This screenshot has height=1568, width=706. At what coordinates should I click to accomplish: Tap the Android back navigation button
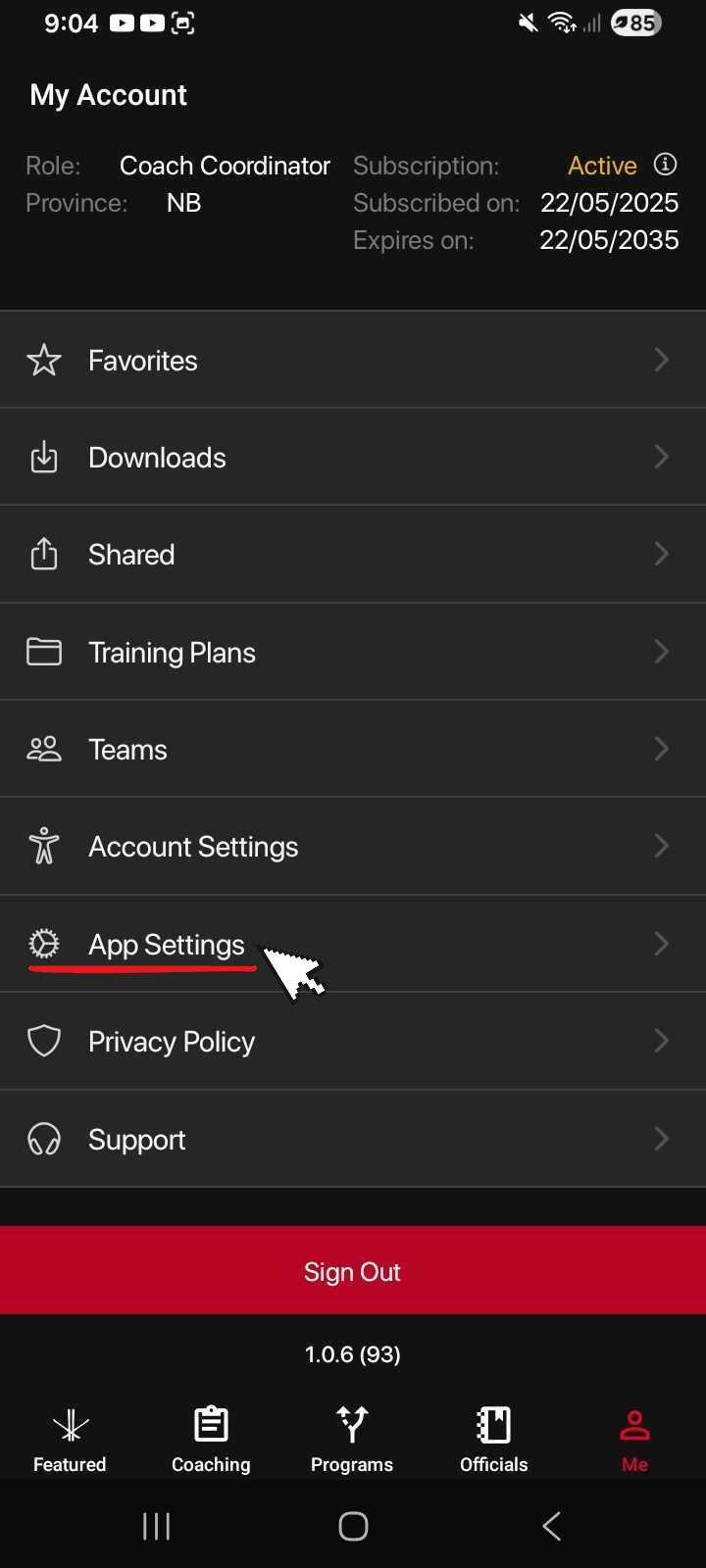click(x=550, y=1525)
